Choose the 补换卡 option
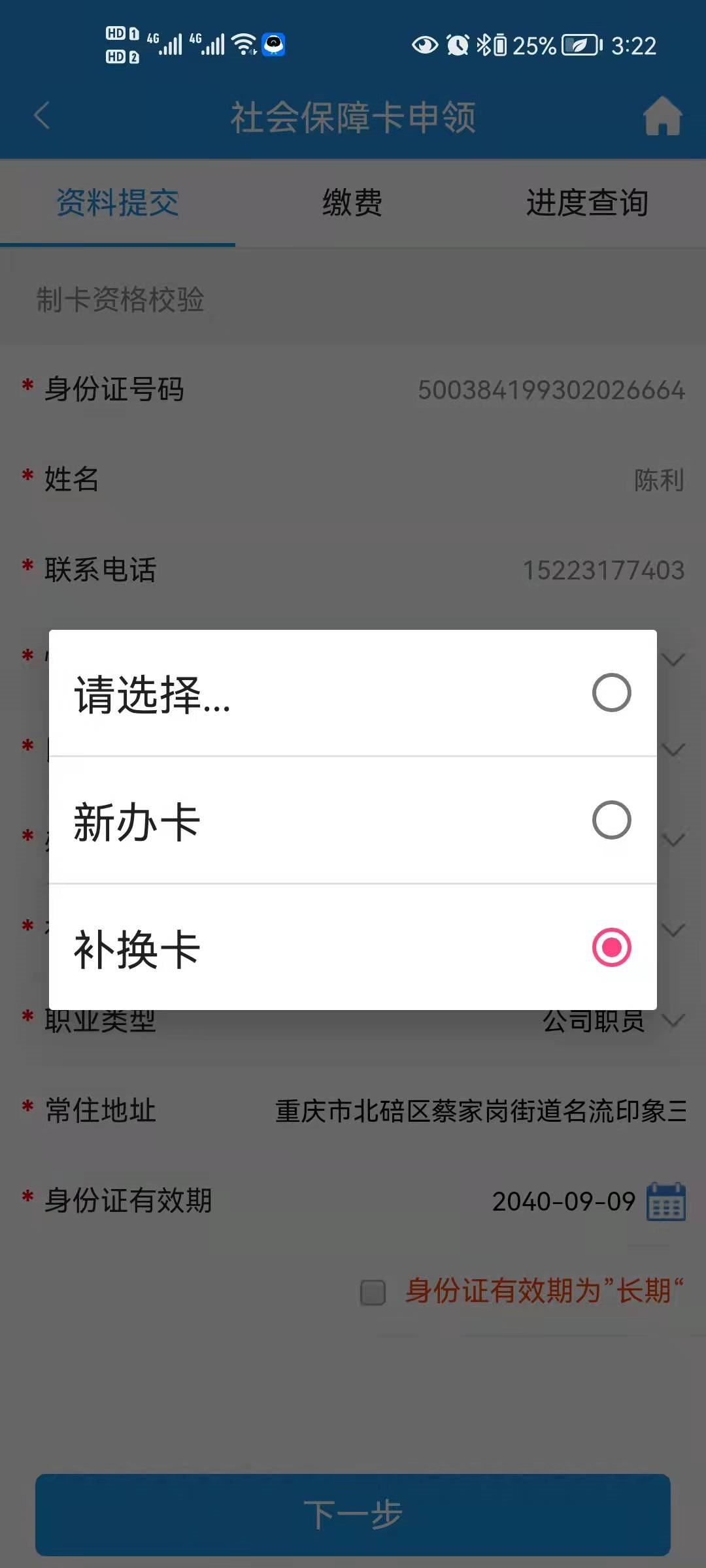The width and height of the screenshot is (706, 1568). (x=353, y=947)
